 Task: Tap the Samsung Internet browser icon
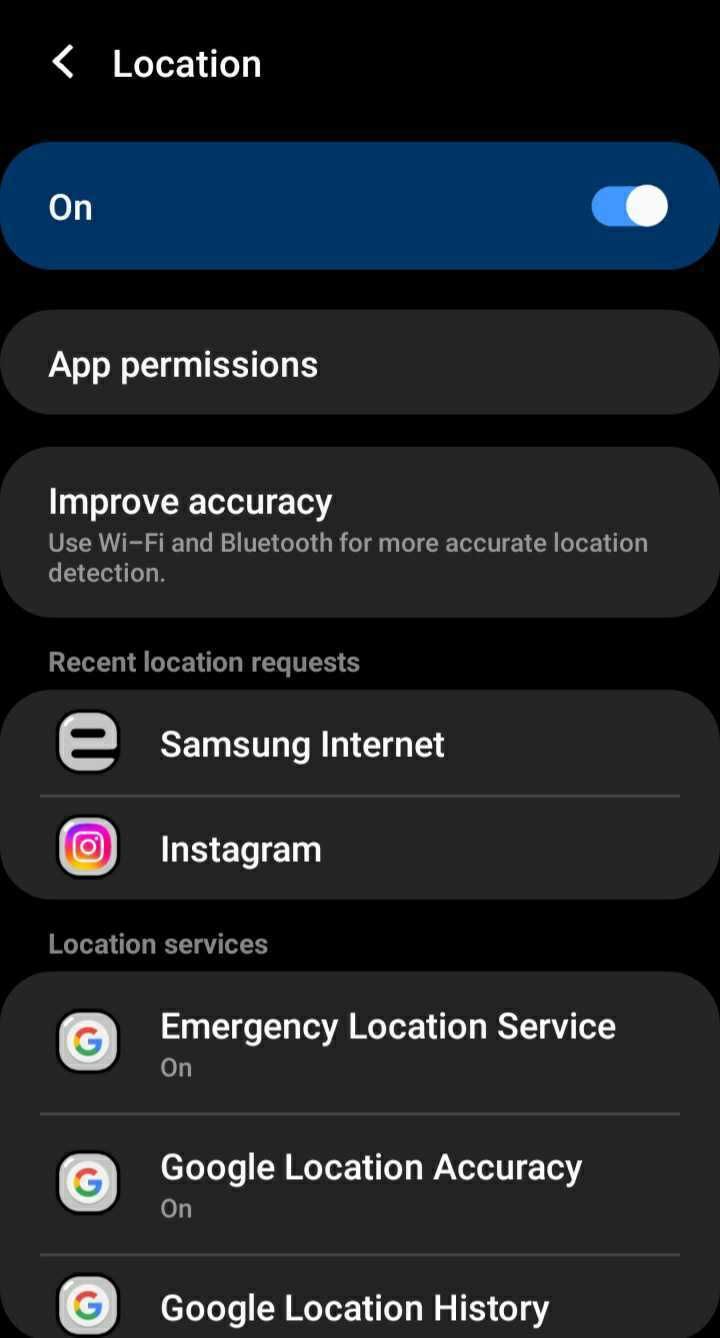click(88, 742)
